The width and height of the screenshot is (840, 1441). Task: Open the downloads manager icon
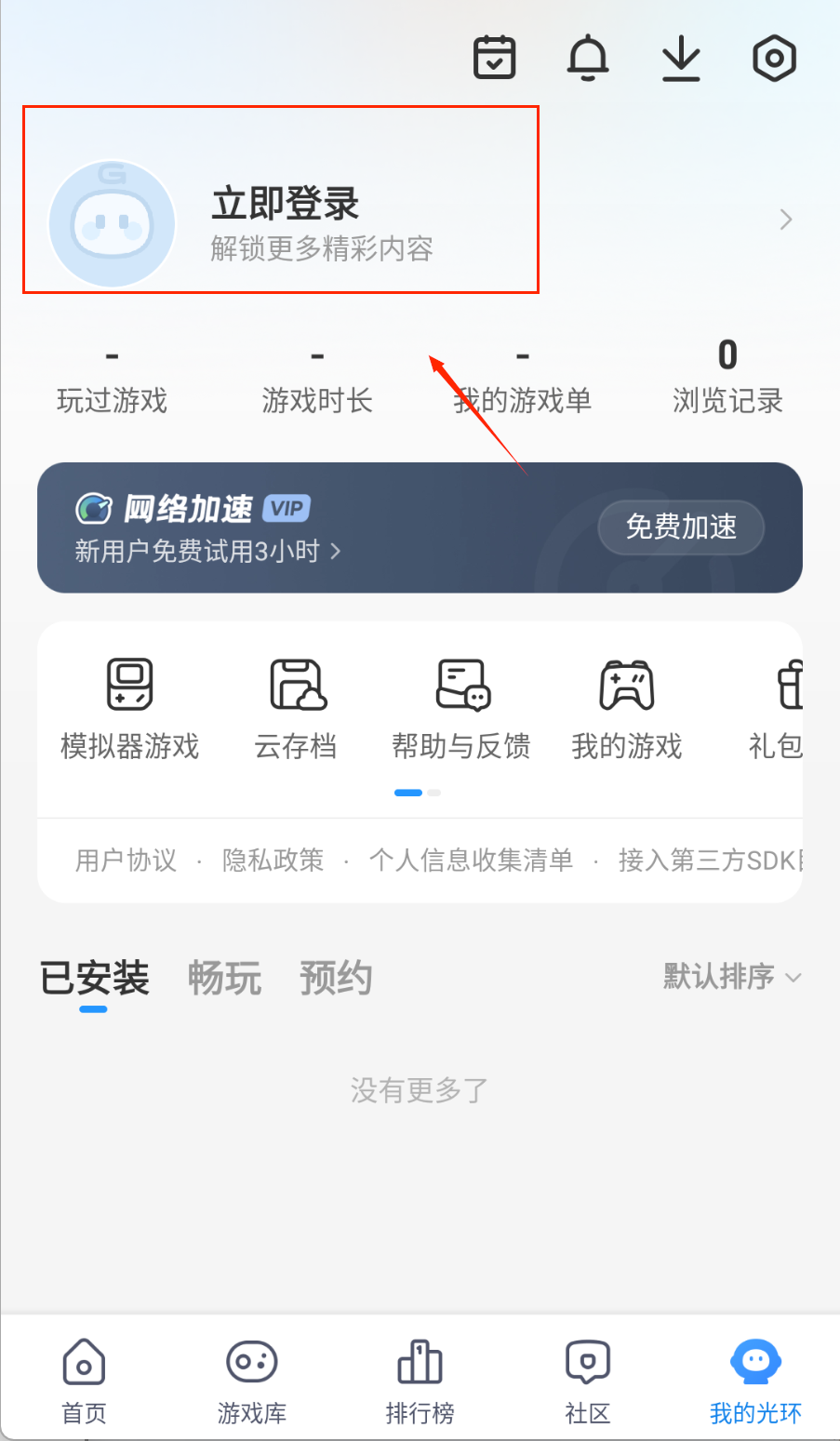point(681,58)
